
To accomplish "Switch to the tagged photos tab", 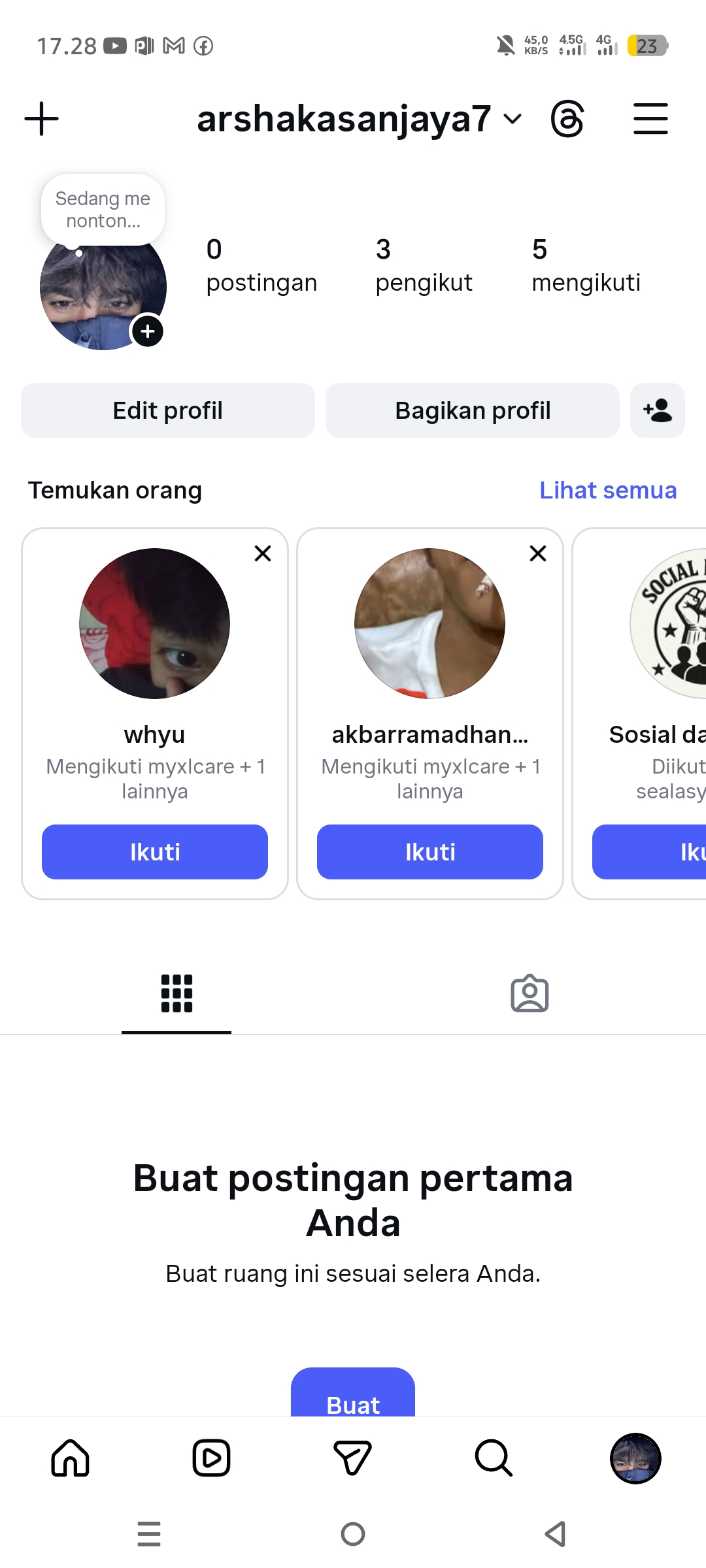I will tap(529, 994).
